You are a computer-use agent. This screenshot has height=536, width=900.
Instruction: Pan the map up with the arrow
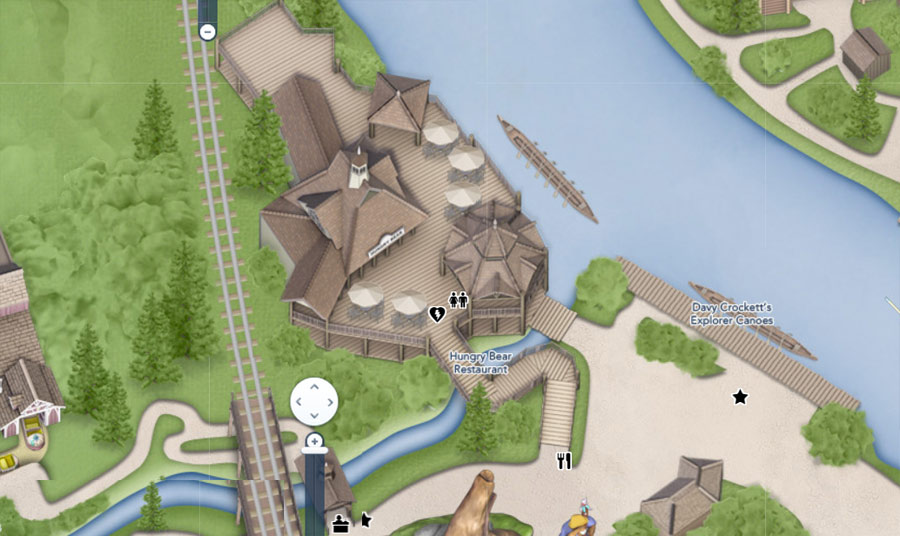point(314,385)
